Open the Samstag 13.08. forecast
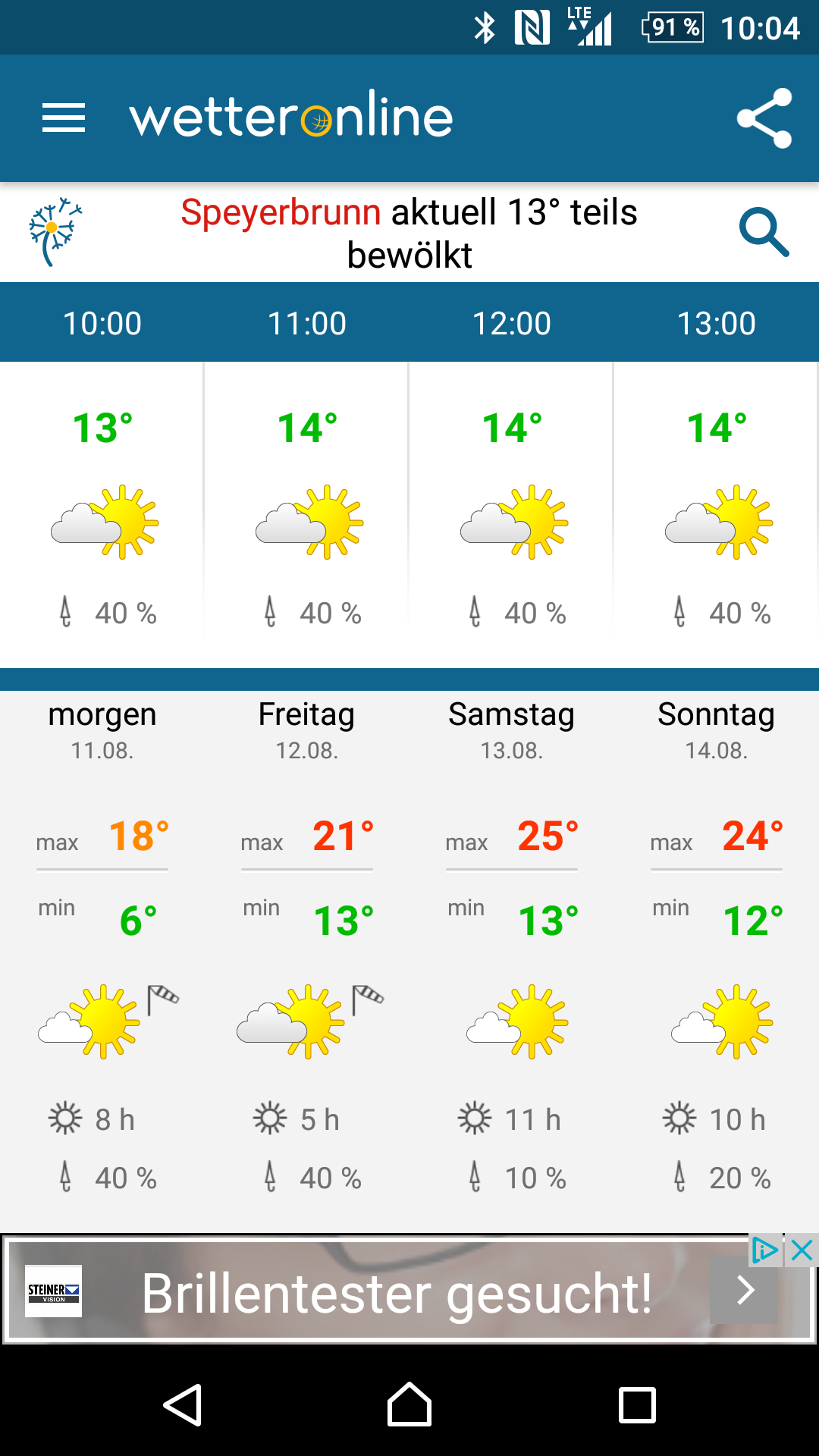Viewport: 819px width, 1456px height. point(512,959)
